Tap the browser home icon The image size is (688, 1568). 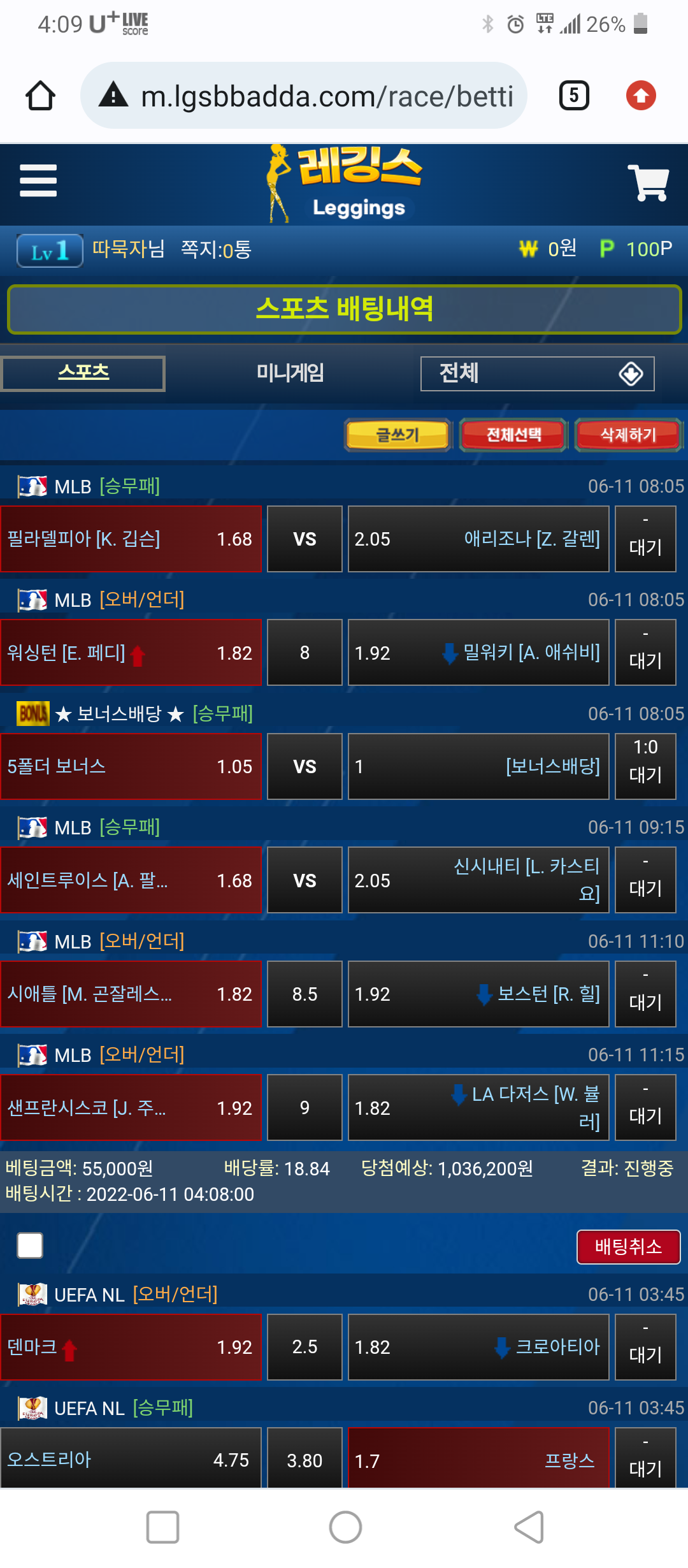(40, 96)
